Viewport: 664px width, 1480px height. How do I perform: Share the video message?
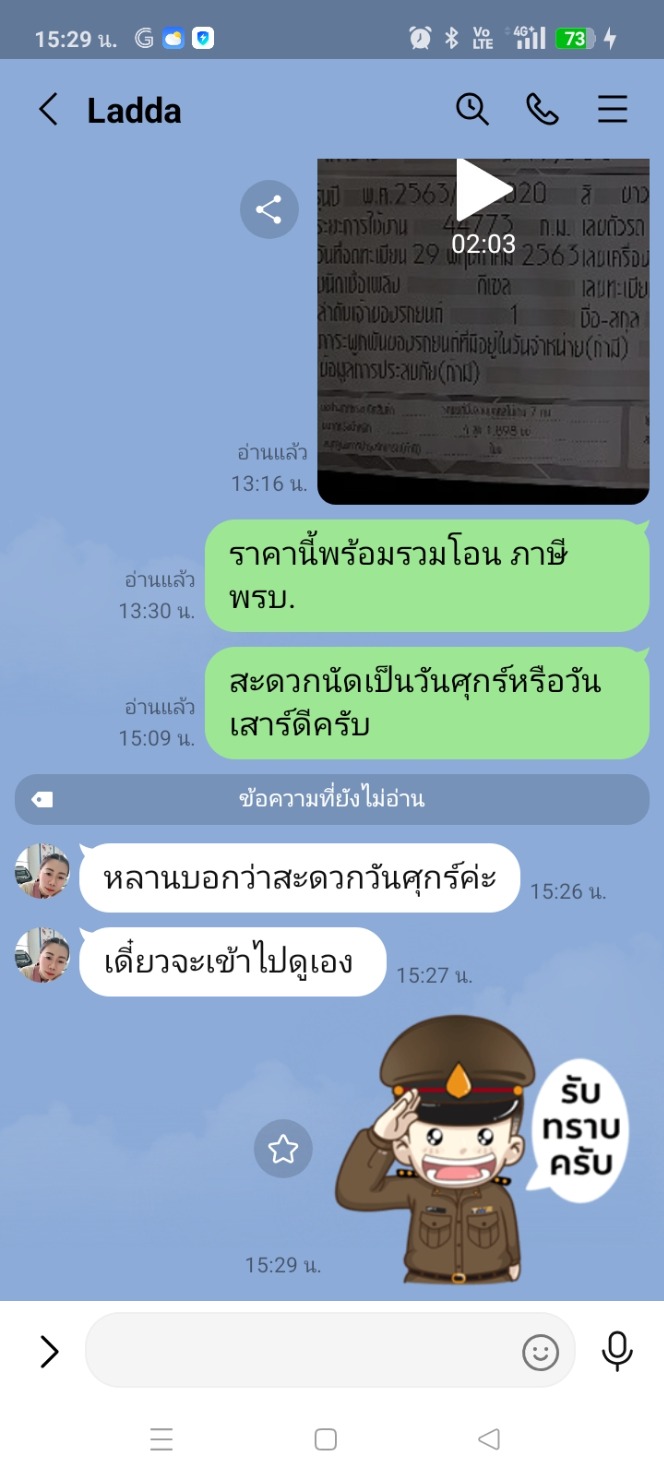pos(269,210)
